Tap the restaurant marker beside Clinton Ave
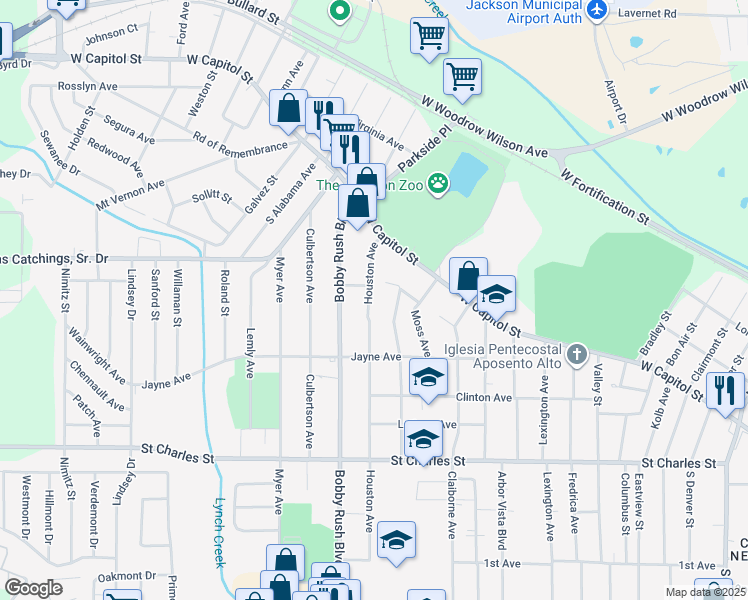The height and width of the screenshot is (600, 748). point(725,389)
